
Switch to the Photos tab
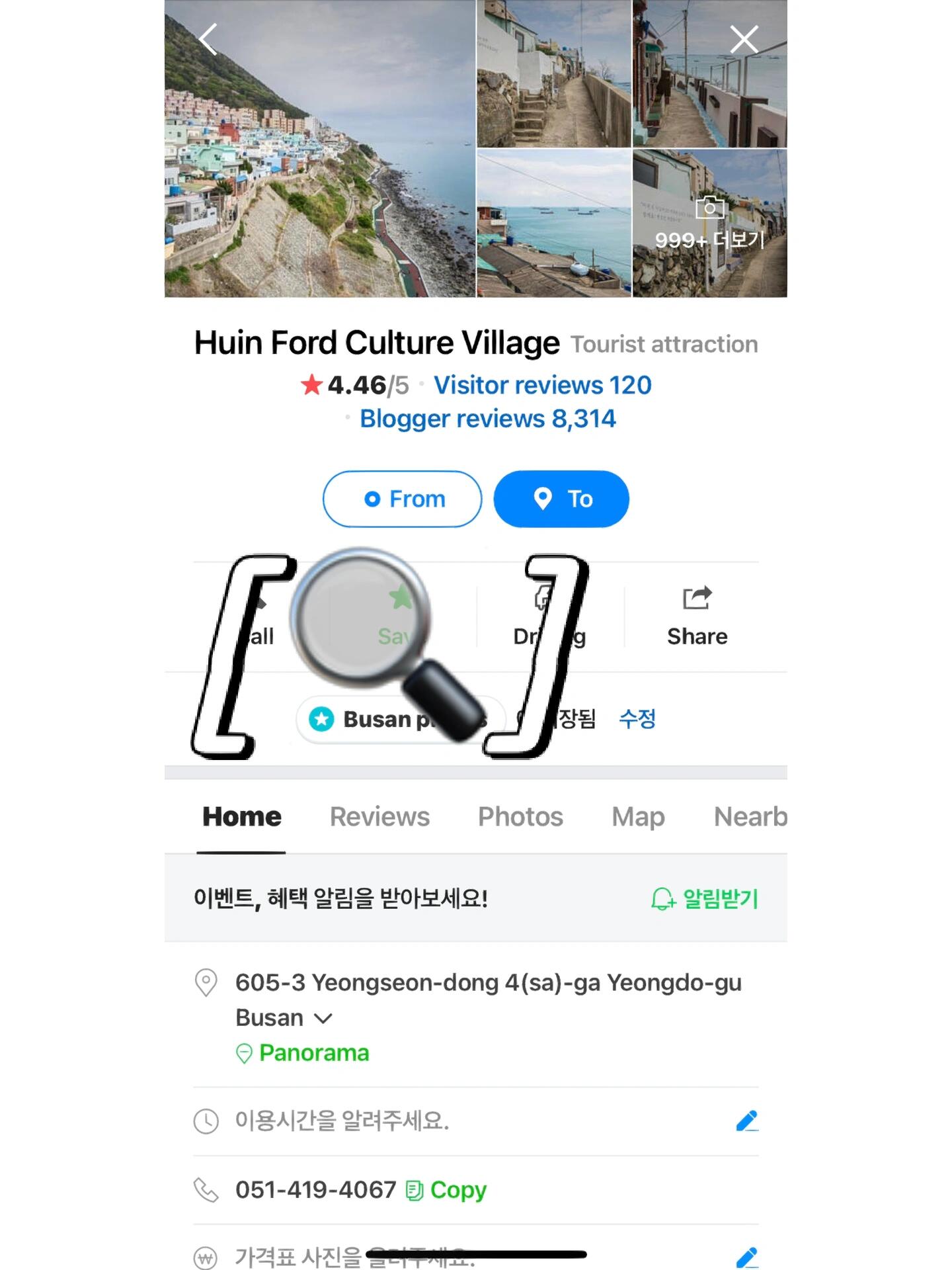click(x=520, y=817)
